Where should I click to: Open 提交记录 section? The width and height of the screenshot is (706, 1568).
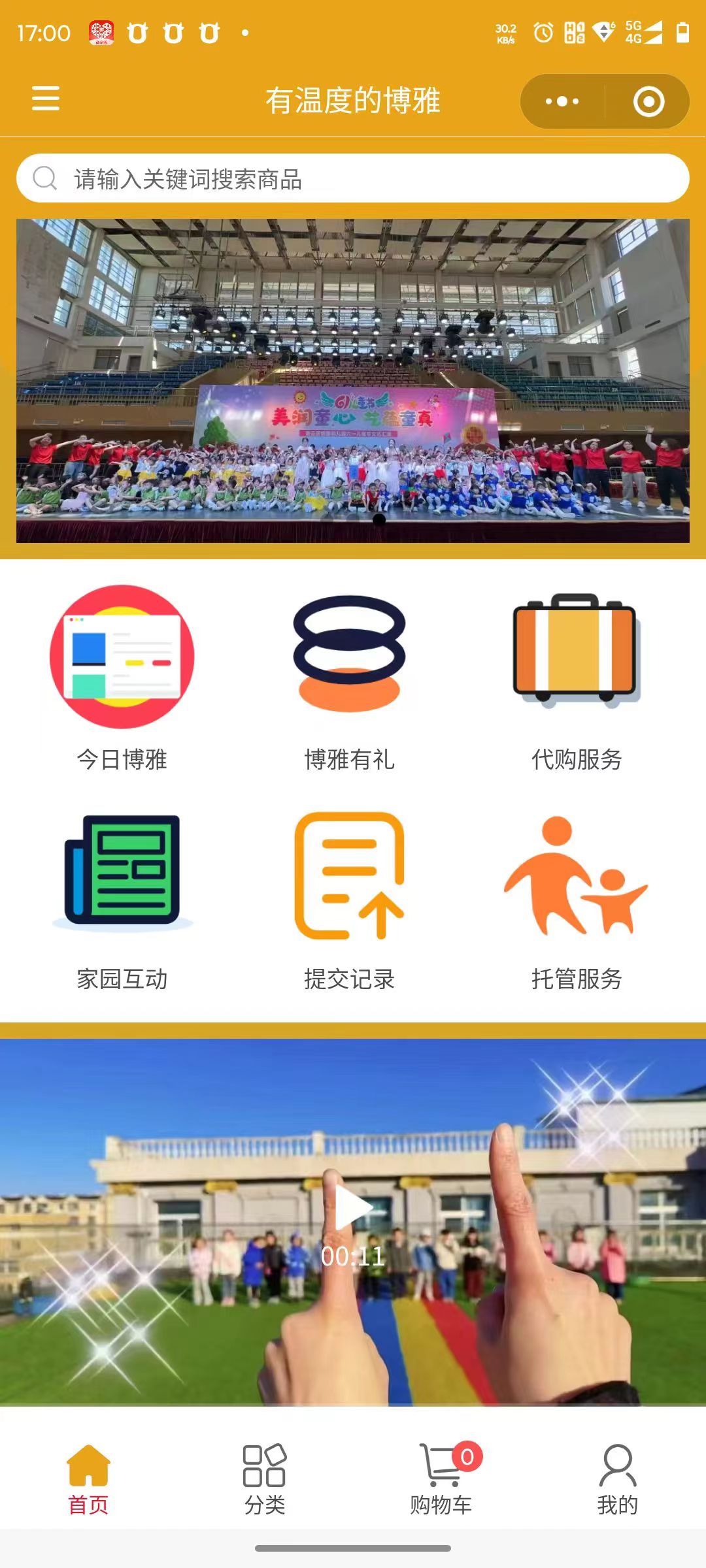[x=350, y=898]
